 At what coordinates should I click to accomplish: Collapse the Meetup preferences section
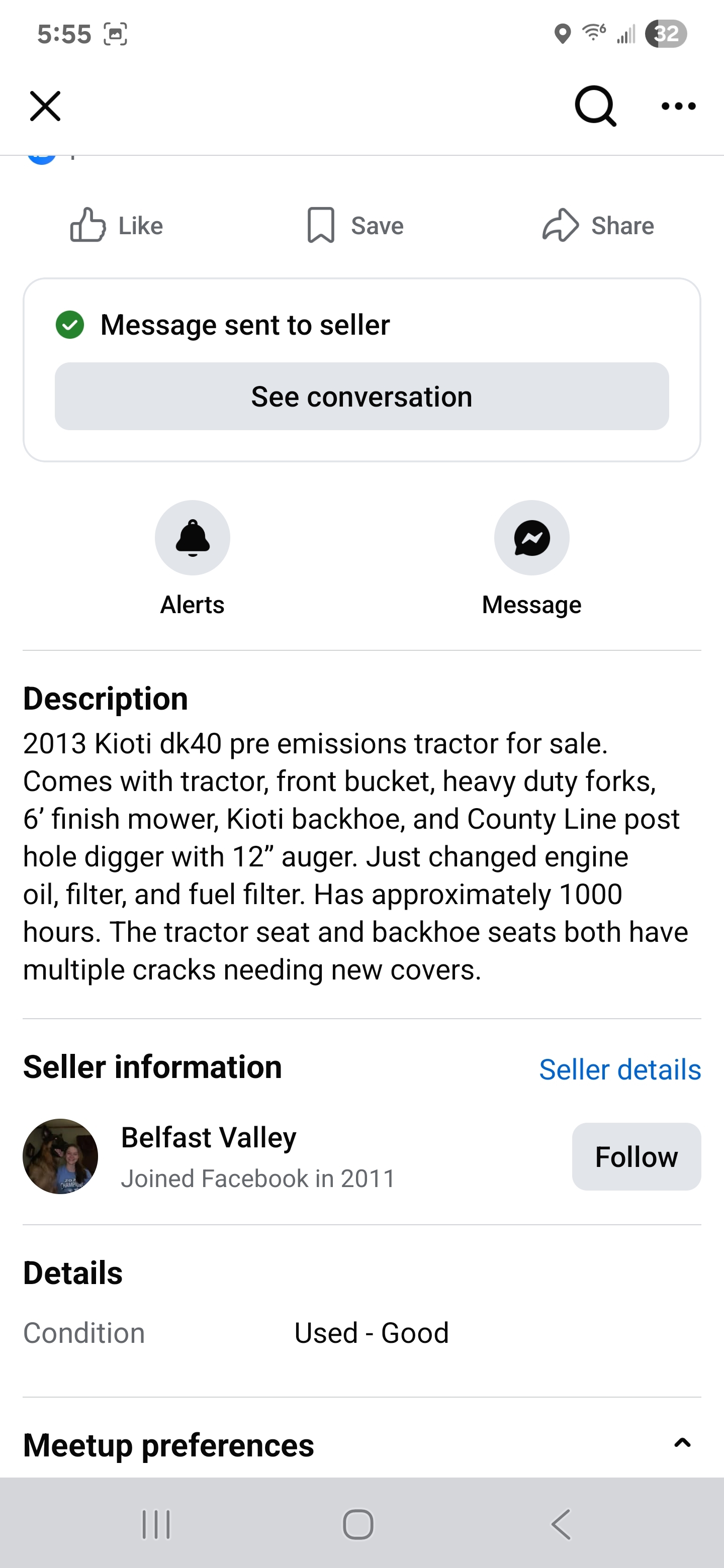pyautogui.click(x=682, y=1443)
